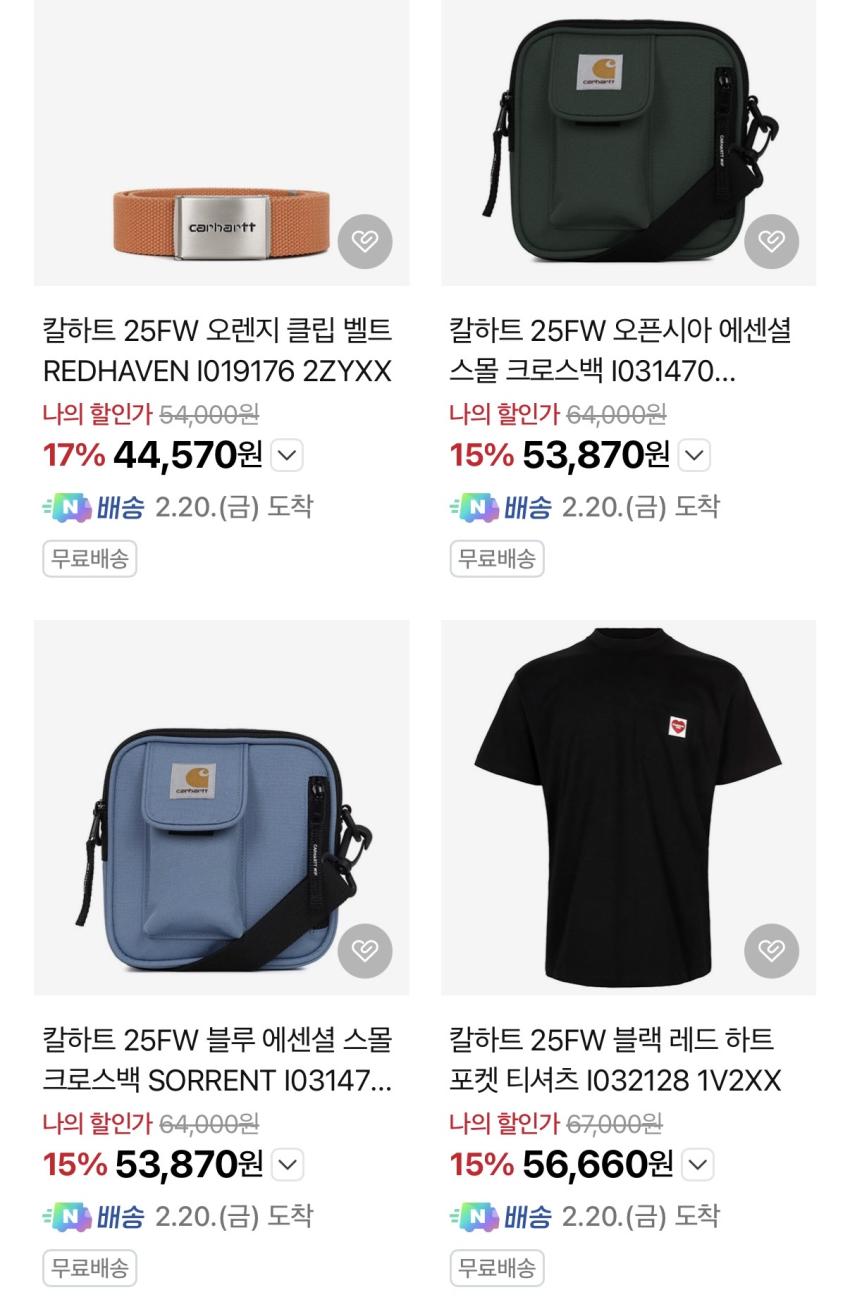The width and height of the screenshot is (850, 1309).
Task: Expand discount details on green cross bag price
Action: (695, 456)
